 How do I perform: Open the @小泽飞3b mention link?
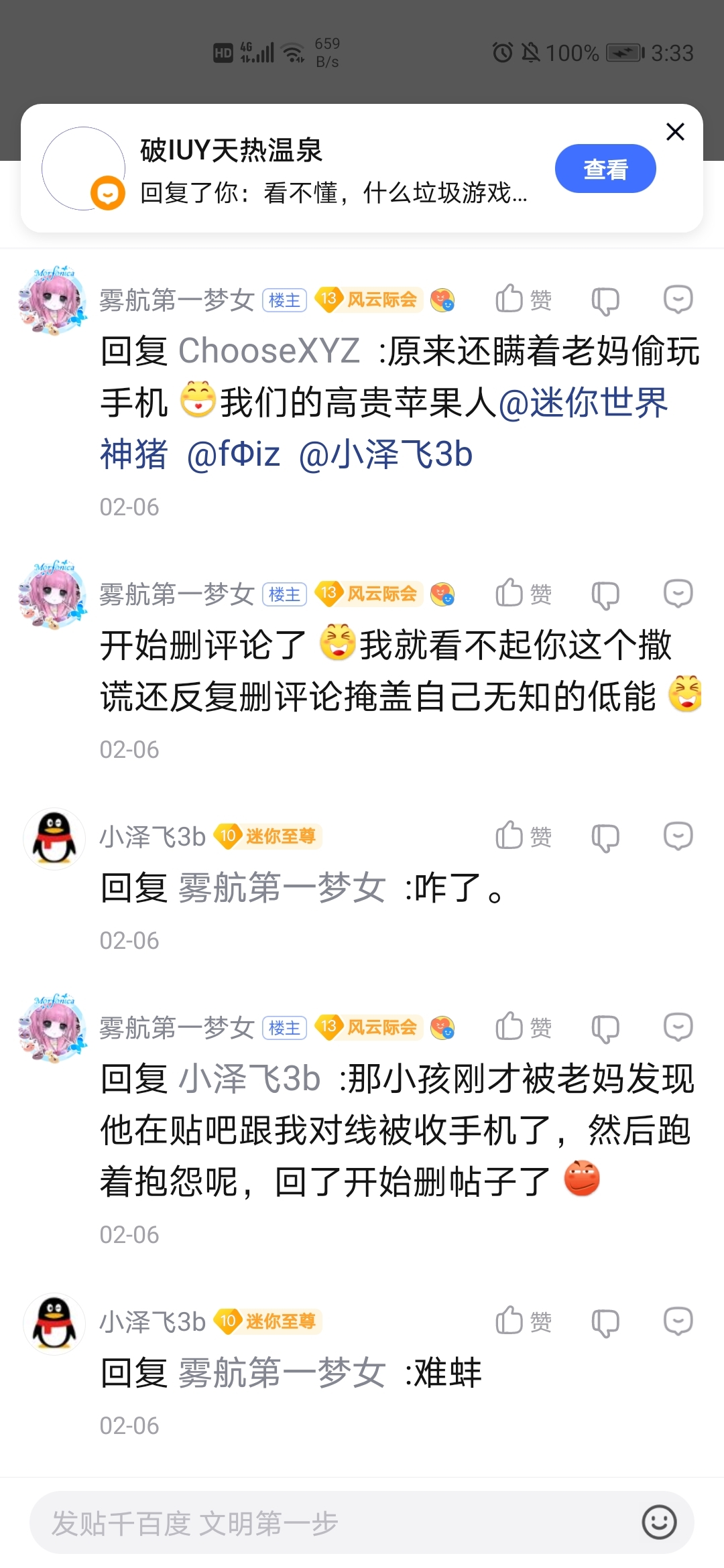385,455
